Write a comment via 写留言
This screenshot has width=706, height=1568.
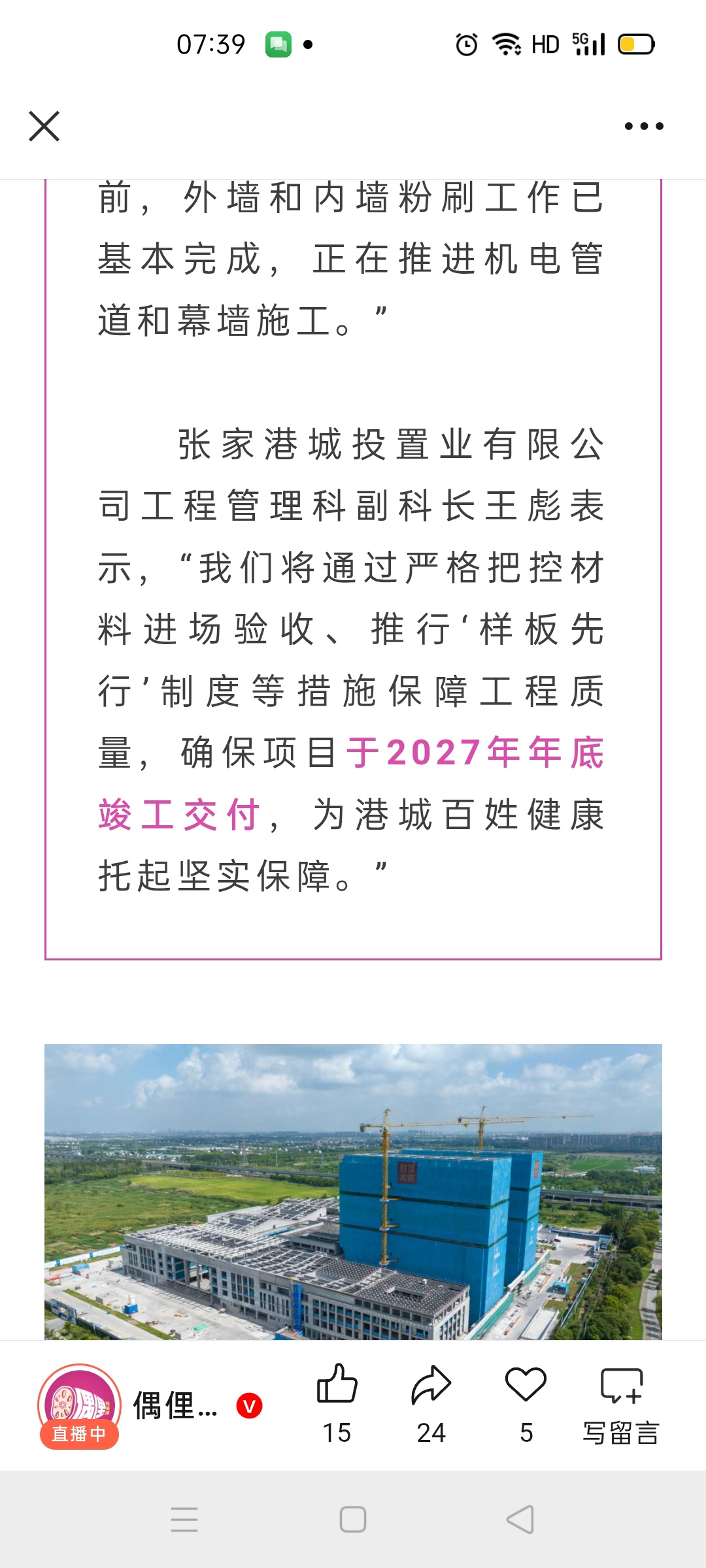(621, 1403)
